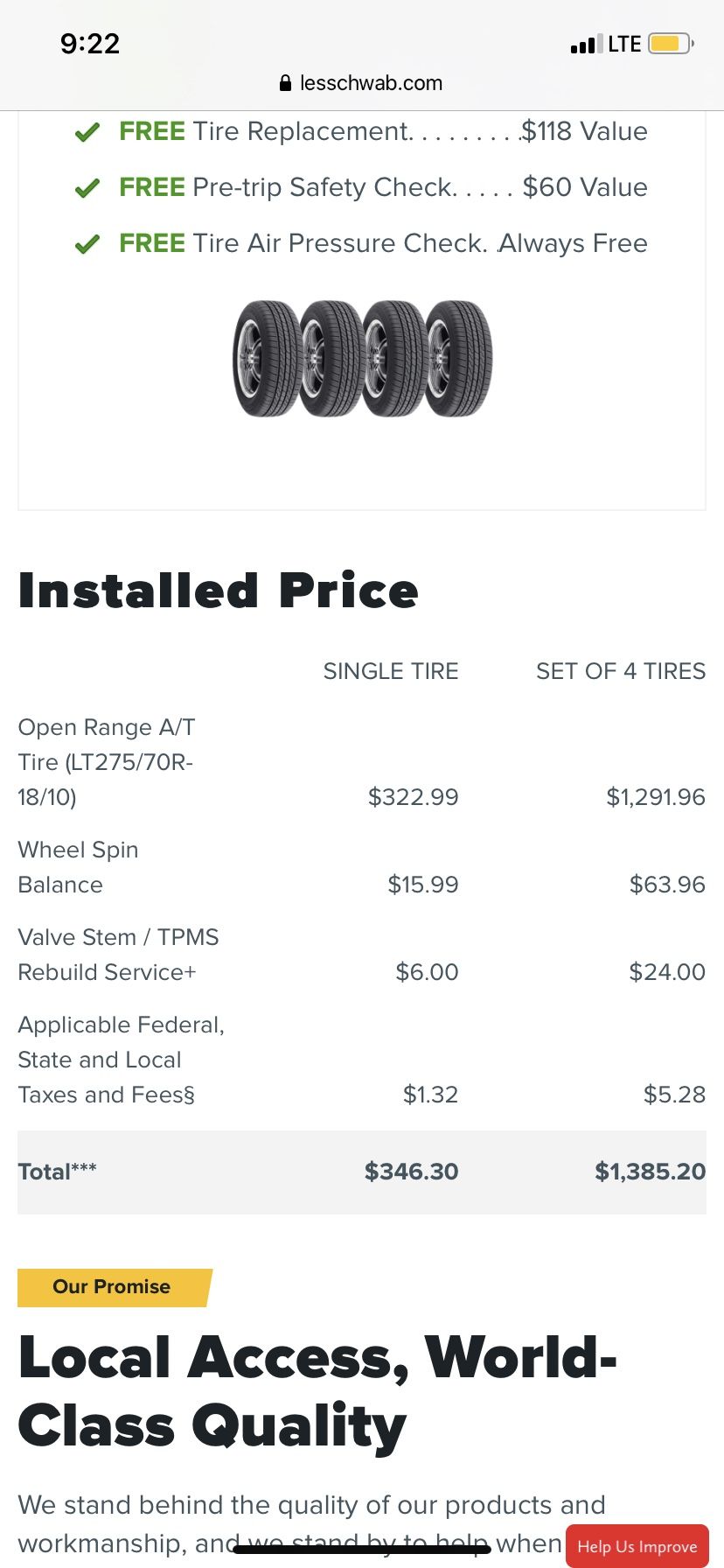
Task: Tap the four-tire total of $1,385.20
Action: pos(650,1171)
